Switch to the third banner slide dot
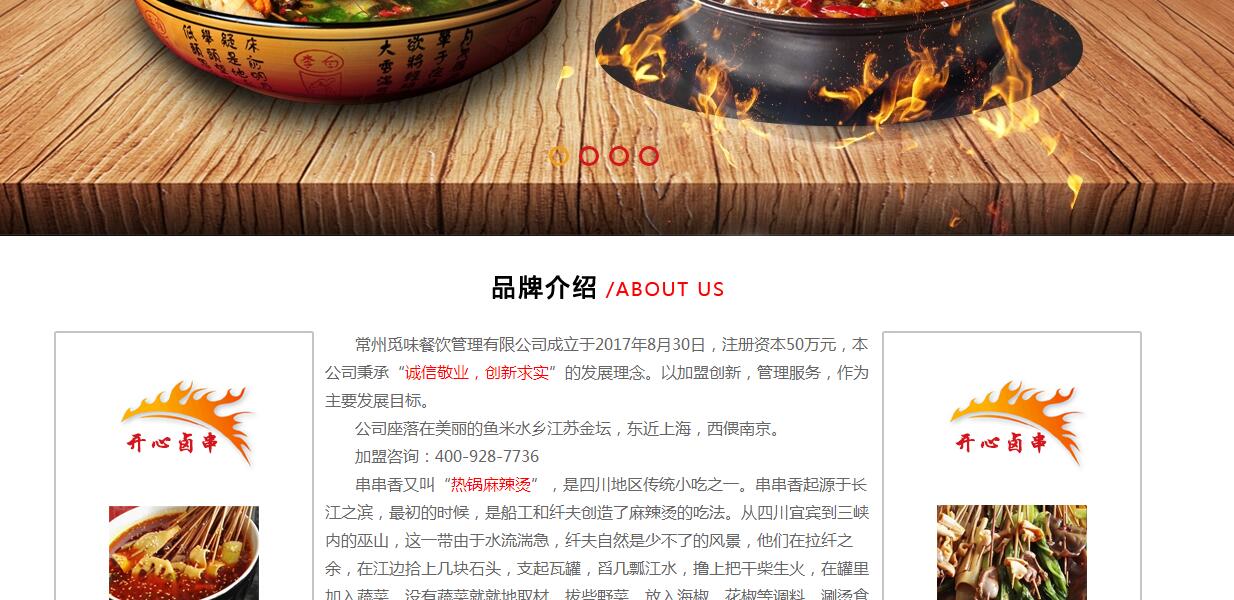 point(619,156)
